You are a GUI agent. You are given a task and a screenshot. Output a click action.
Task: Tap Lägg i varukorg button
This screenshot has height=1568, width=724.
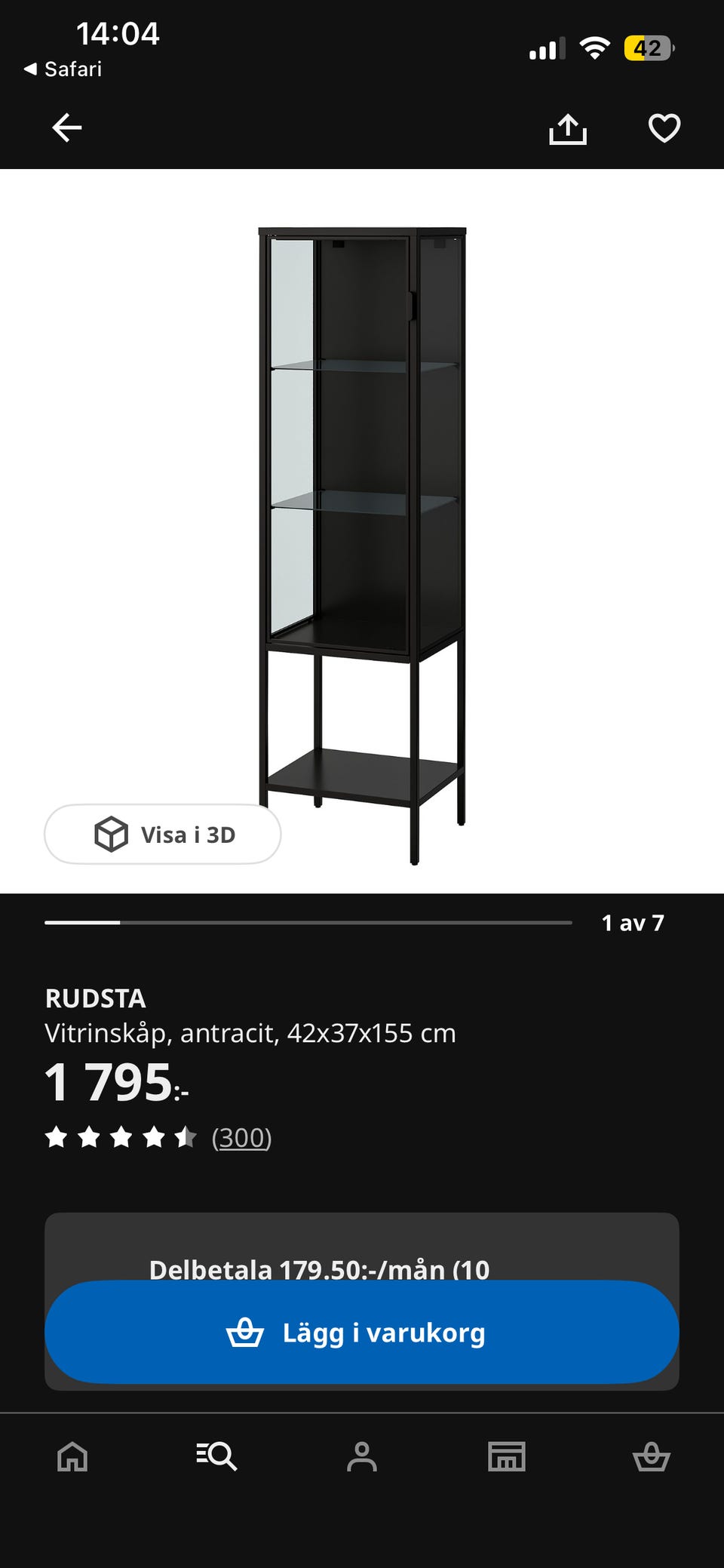[362, 1332]
